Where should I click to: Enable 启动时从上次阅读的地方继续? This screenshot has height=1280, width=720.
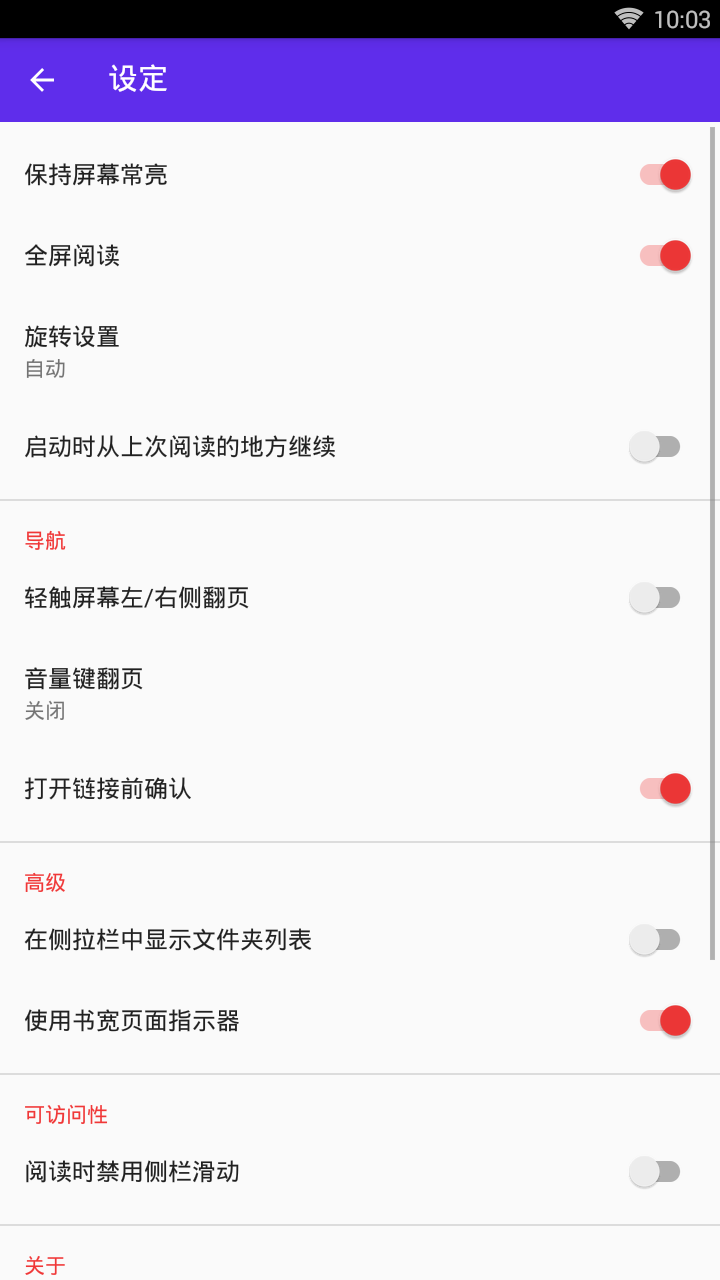tap(655, 447)
